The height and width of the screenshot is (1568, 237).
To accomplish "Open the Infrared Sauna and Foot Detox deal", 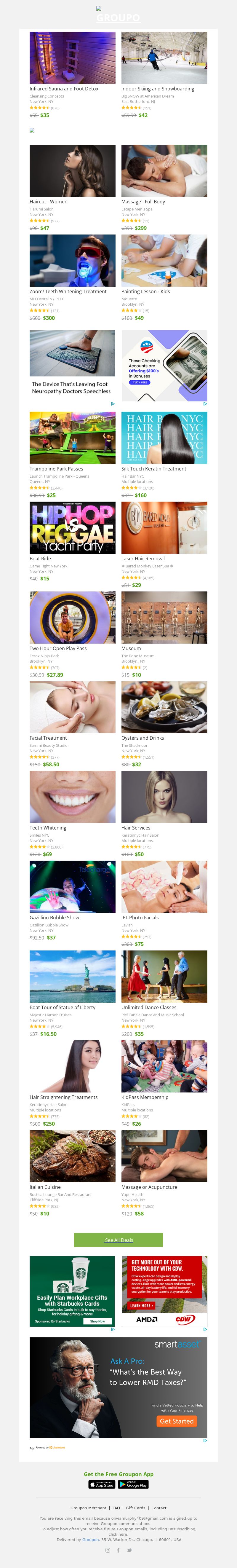I will pyautogui.click(x=72, y=58).
